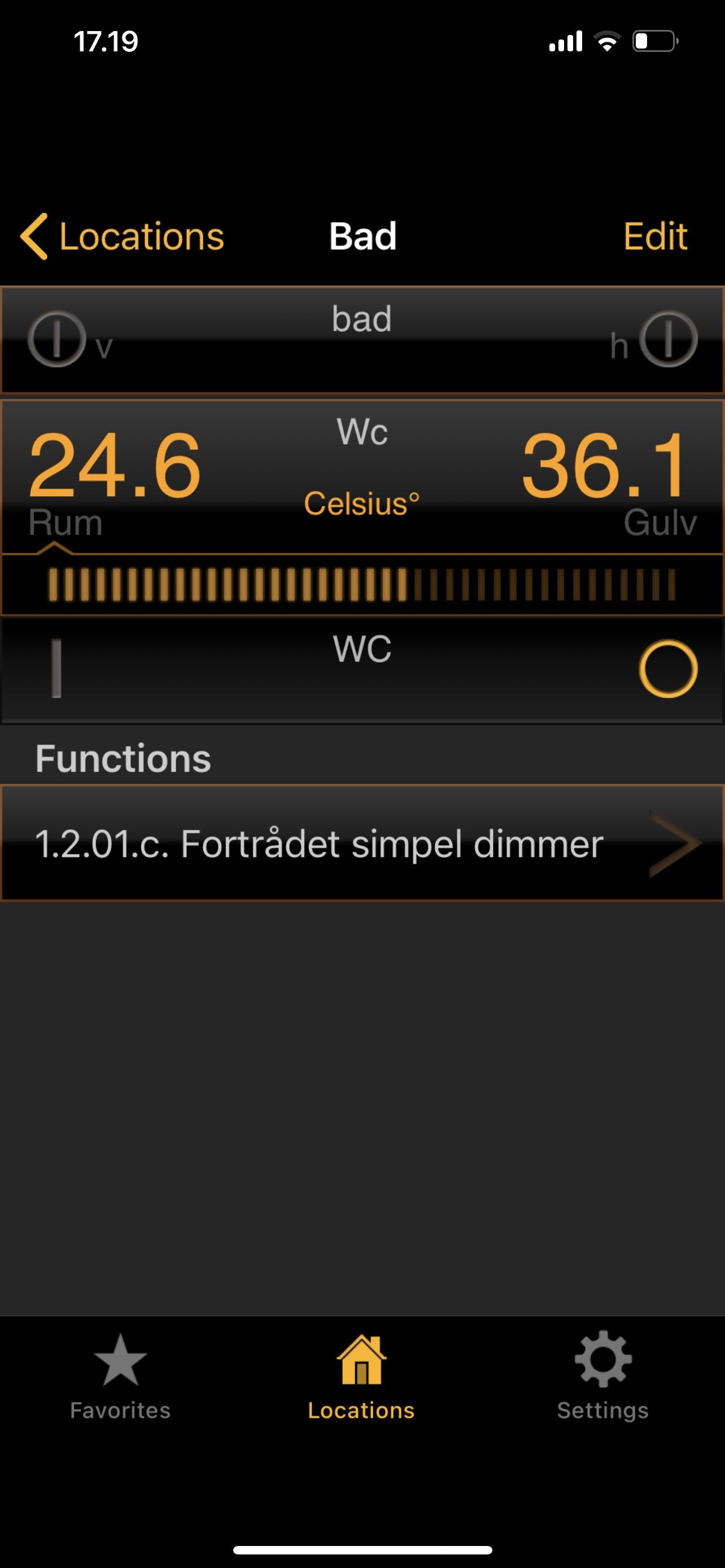Toggle the bad h power button
Image resolution: width=725 pixels, height=1568 pixels.
(669, 339)
